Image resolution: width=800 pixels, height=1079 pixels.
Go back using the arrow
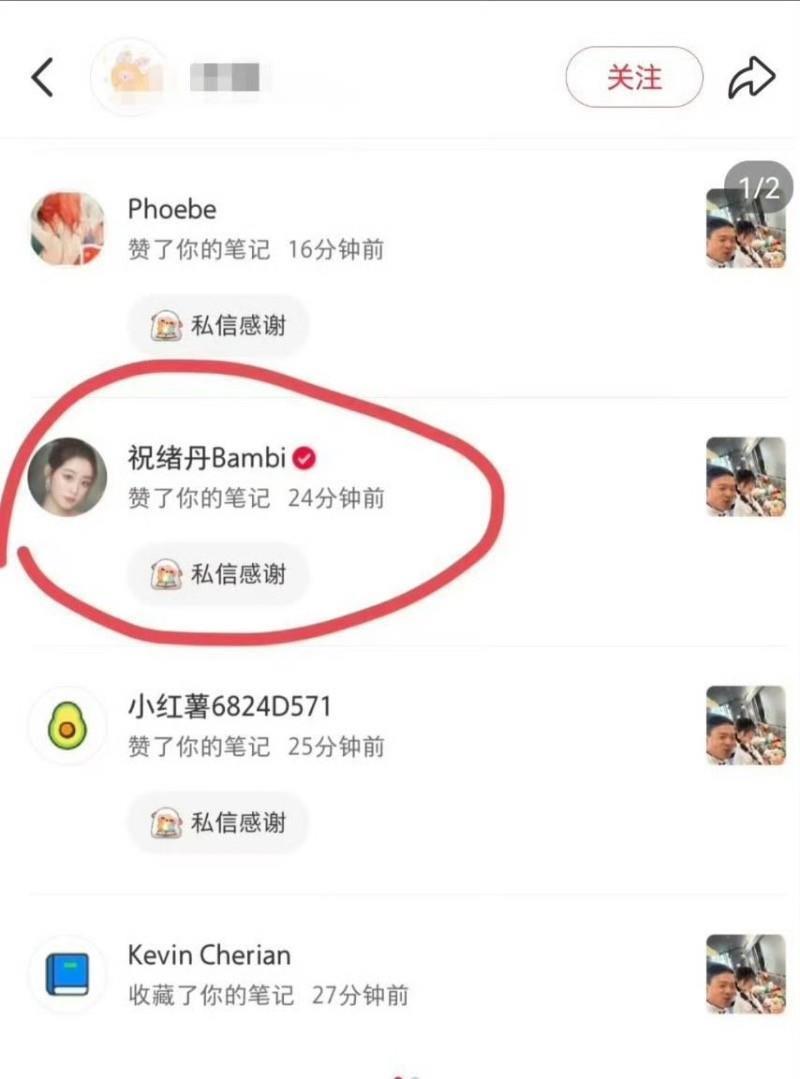pos(42,77)
